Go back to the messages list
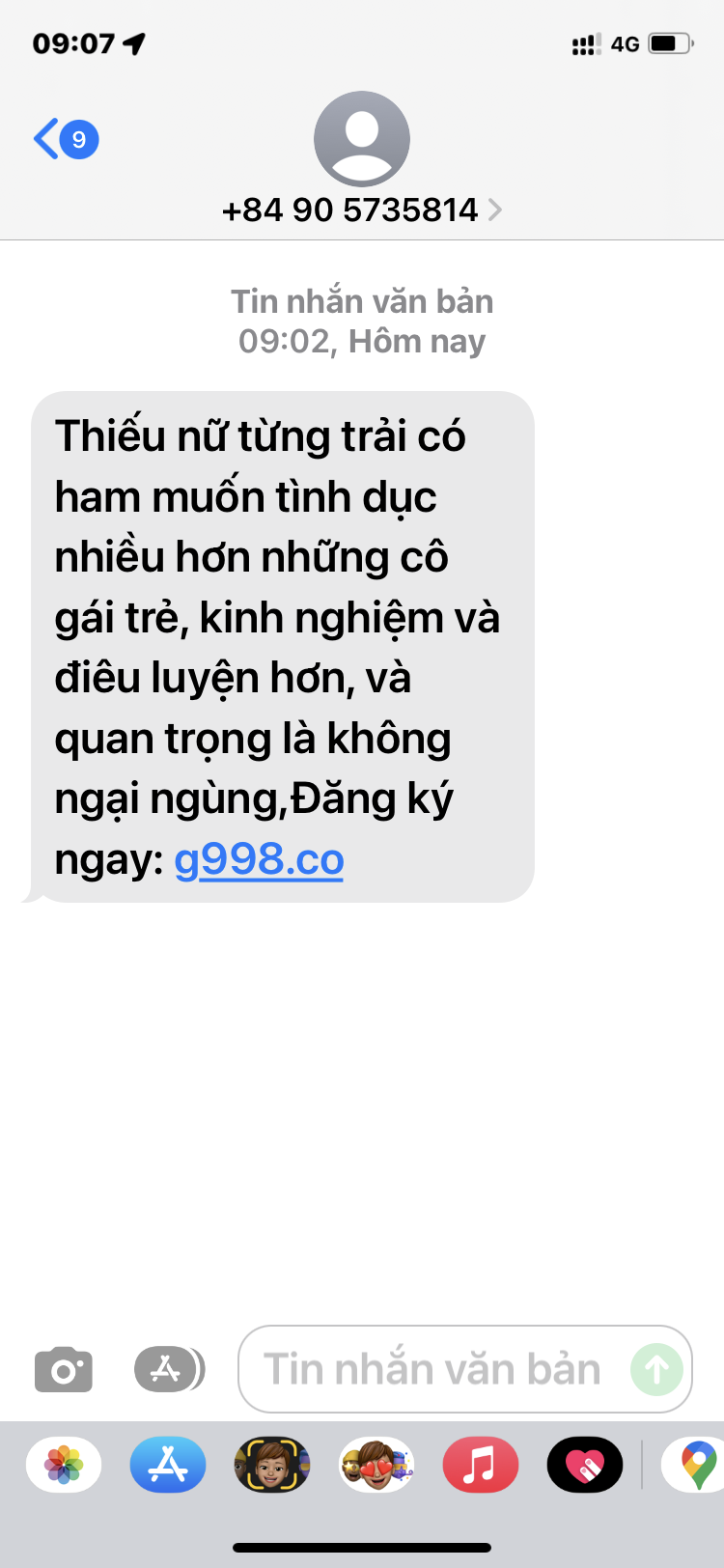This screenshot has width=724, height=1568. 64,139
